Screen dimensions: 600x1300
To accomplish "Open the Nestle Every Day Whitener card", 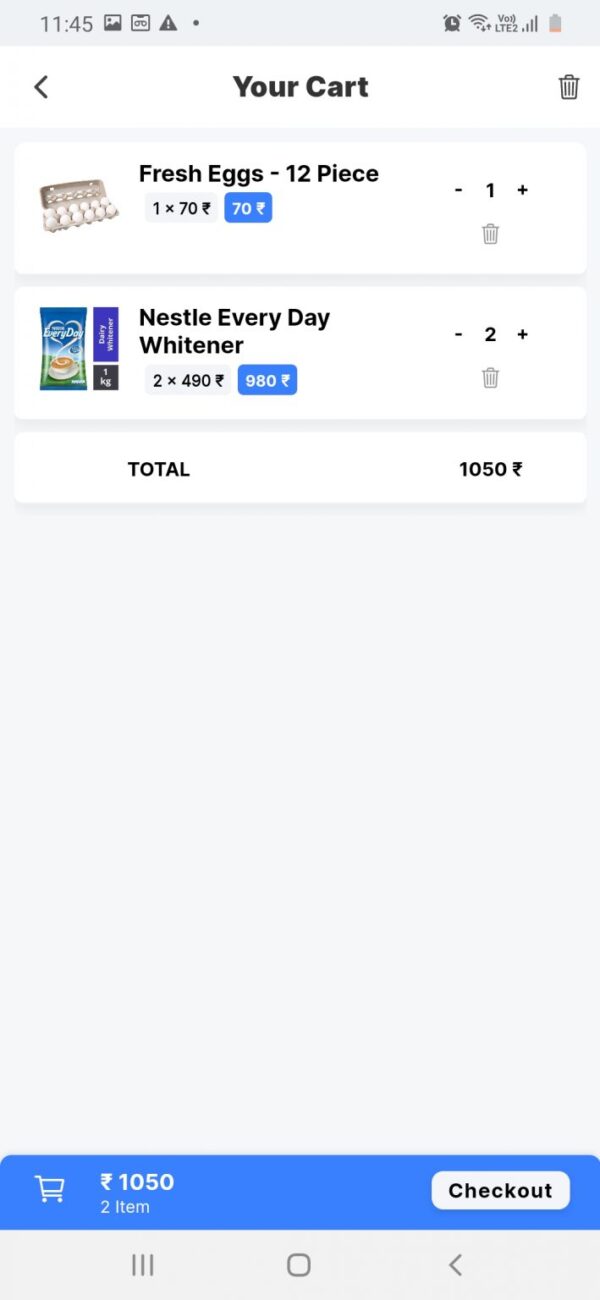I will pyautogui.click(x=234, y=331).
